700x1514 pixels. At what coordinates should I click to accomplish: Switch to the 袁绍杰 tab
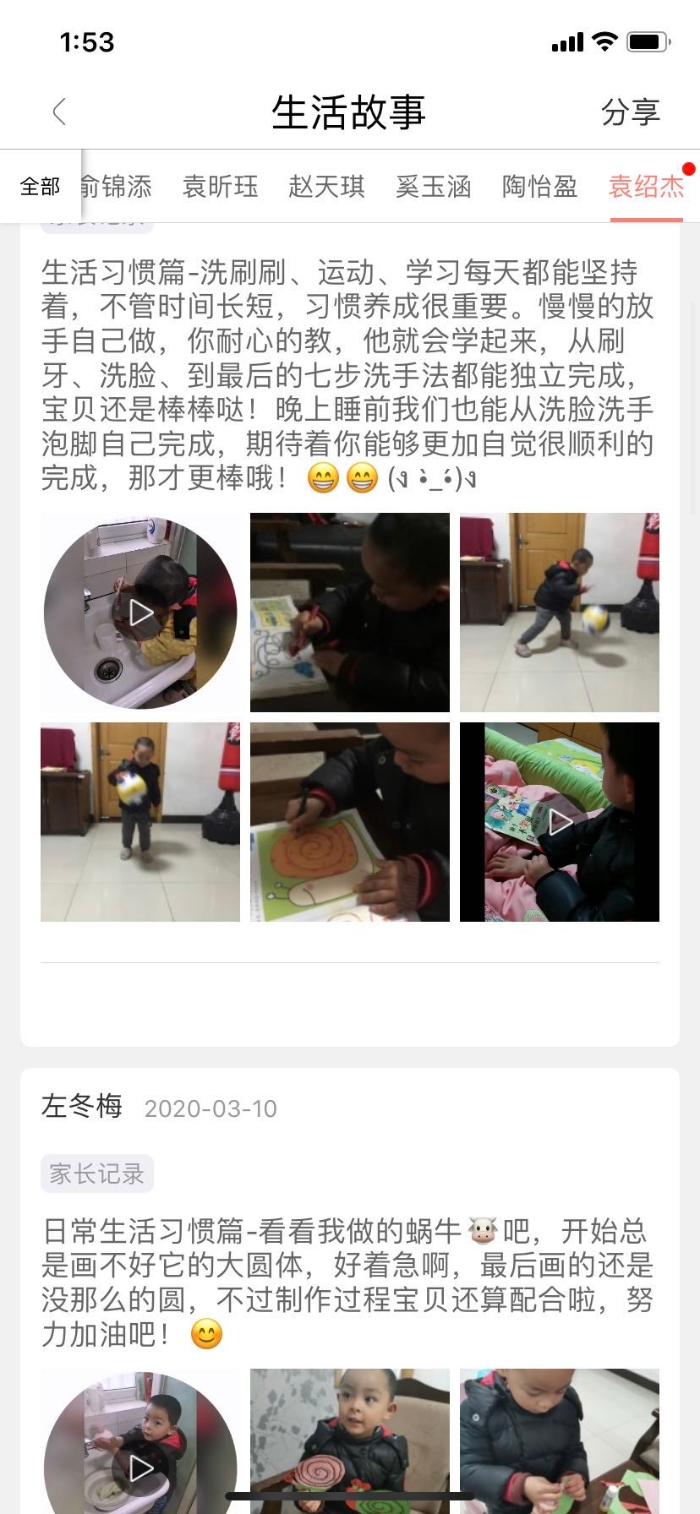[646, 186]
